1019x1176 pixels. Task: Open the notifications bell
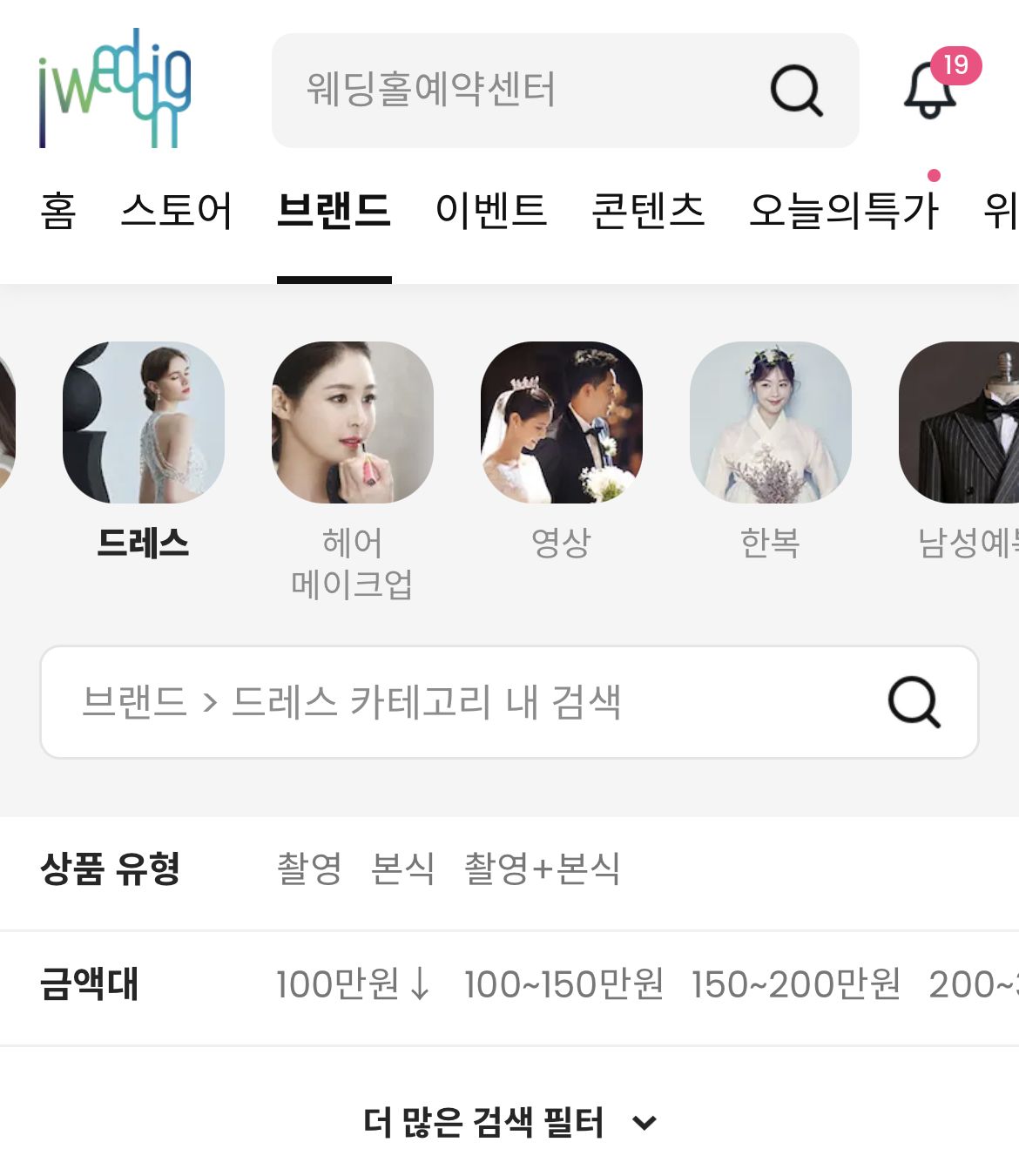coord(930,91)
